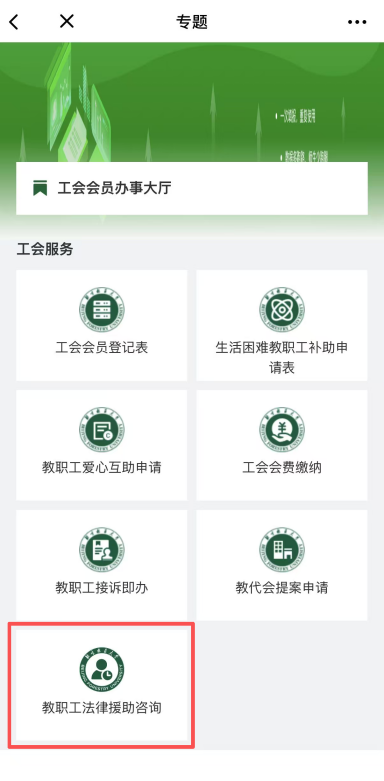The image size is (384, 781).
Task: Open 工会会费缴纳
Action: pyautogui.click(x=282, y=445)
